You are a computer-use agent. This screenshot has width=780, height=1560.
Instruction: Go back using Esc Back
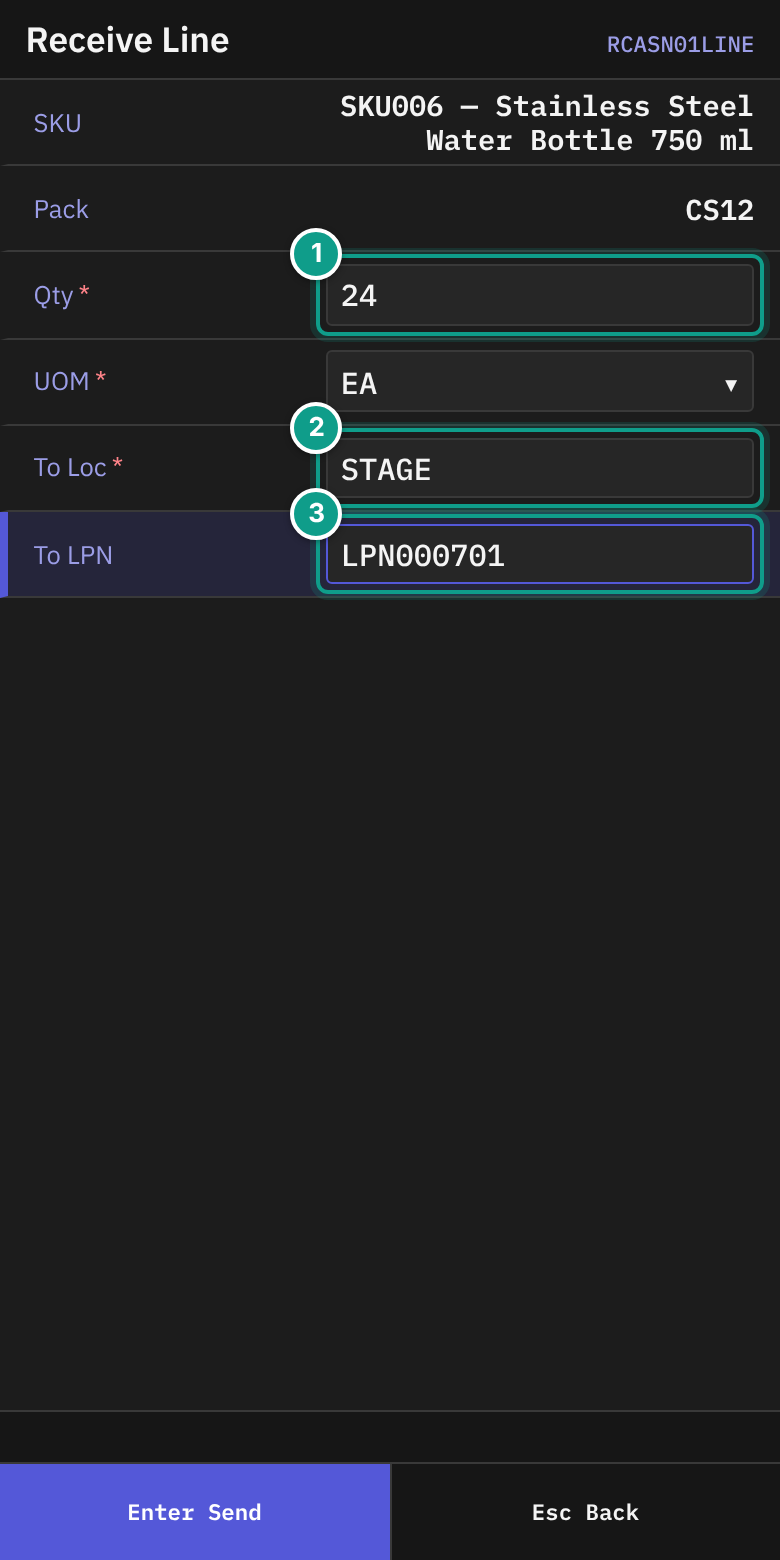click(586, 1512)
